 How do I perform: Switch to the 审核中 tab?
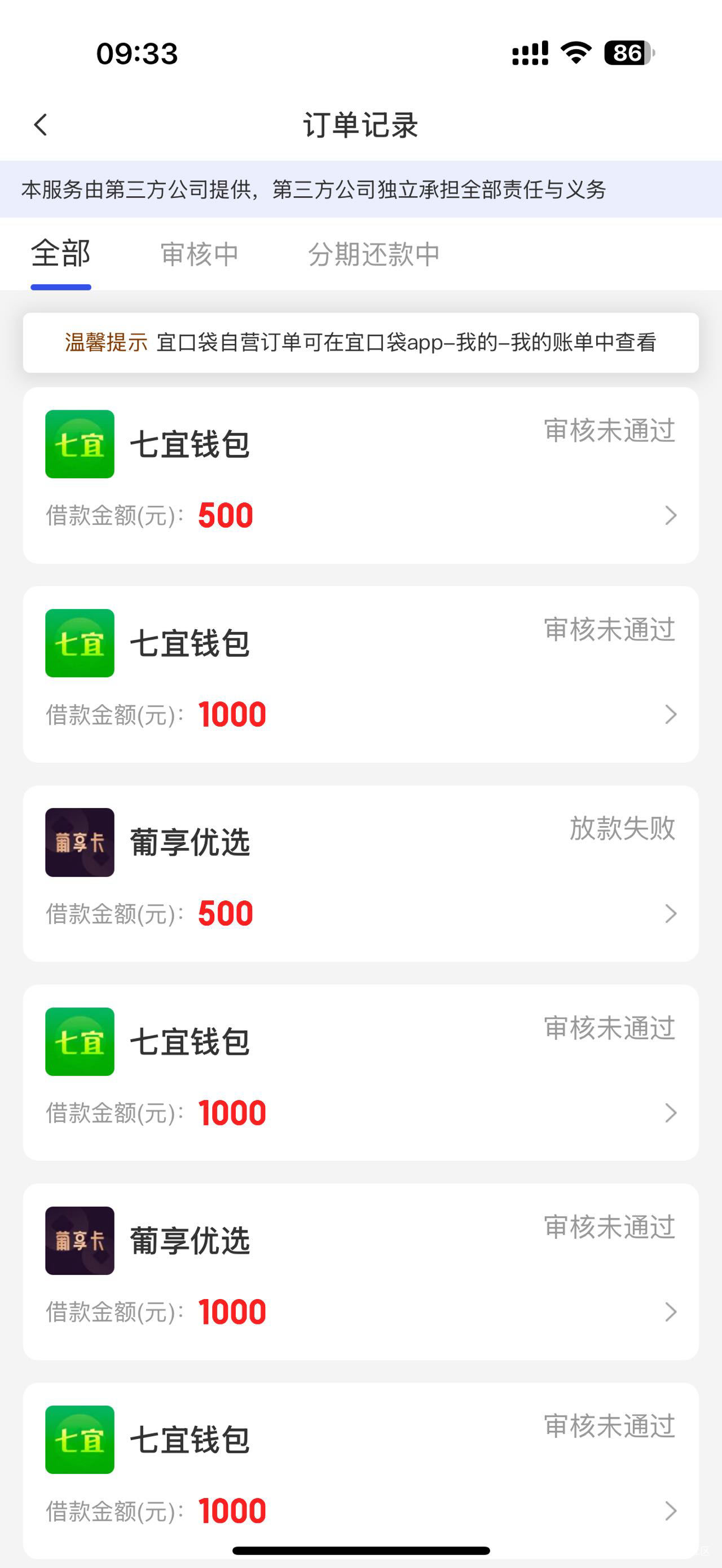click(x=199, y=254)
